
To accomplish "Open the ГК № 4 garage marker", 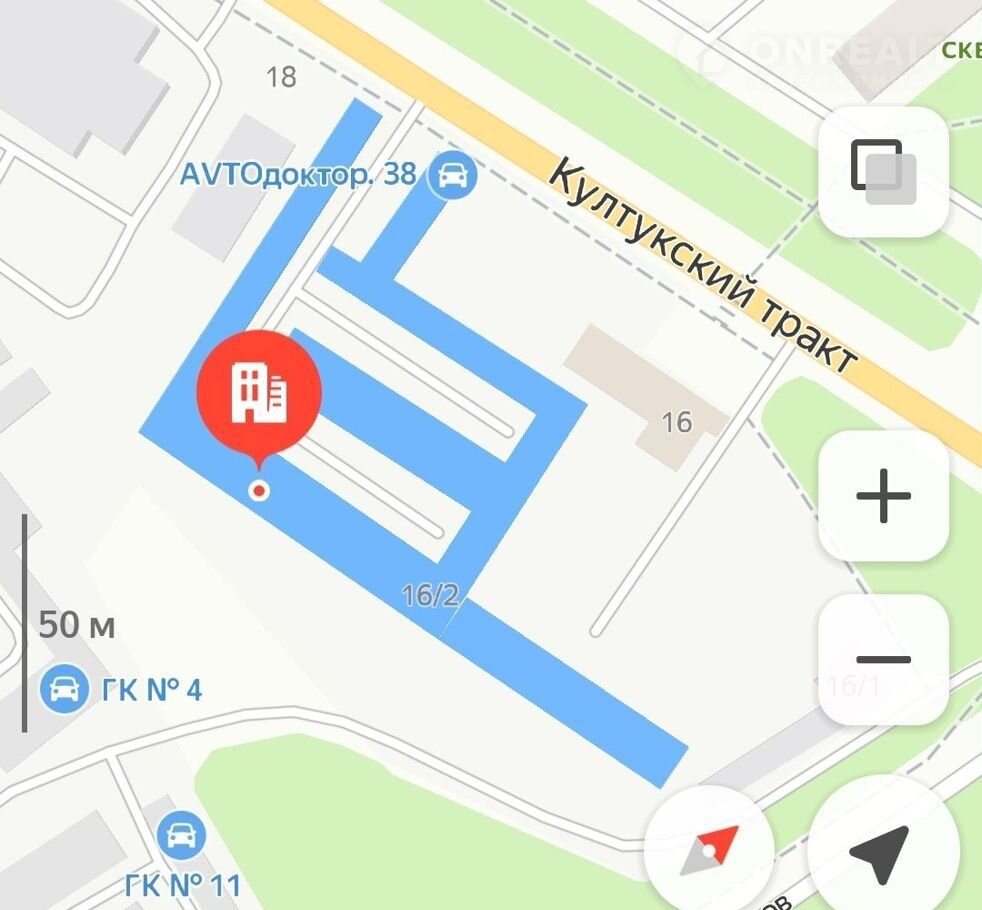I will point(64,689).
